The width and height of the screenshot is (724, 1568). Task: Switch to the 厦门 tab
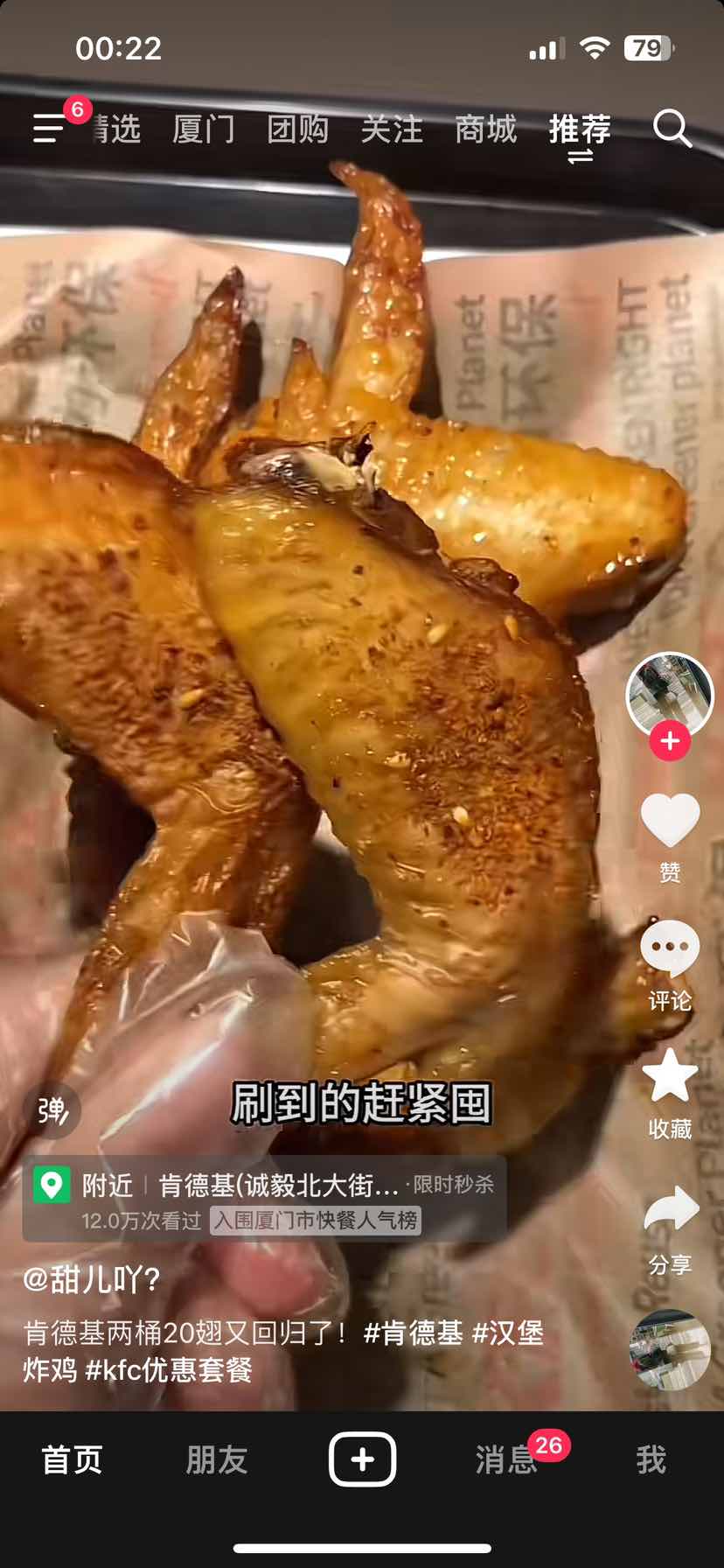pos(203,129)
